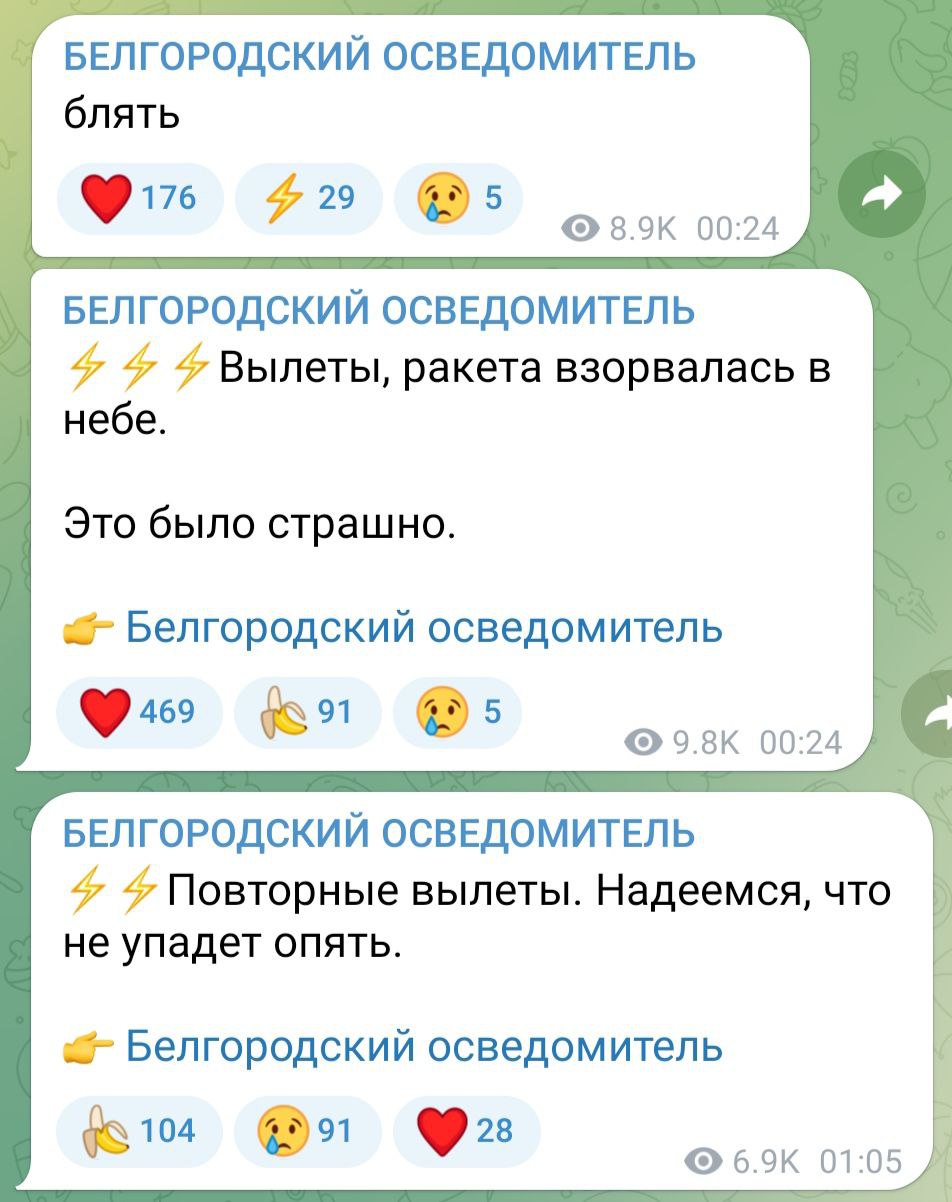Image resolution: width=952 pixels, height=1202 pixels.
Task: Tap the heart reaction showing 469
Action: point(138,713)
